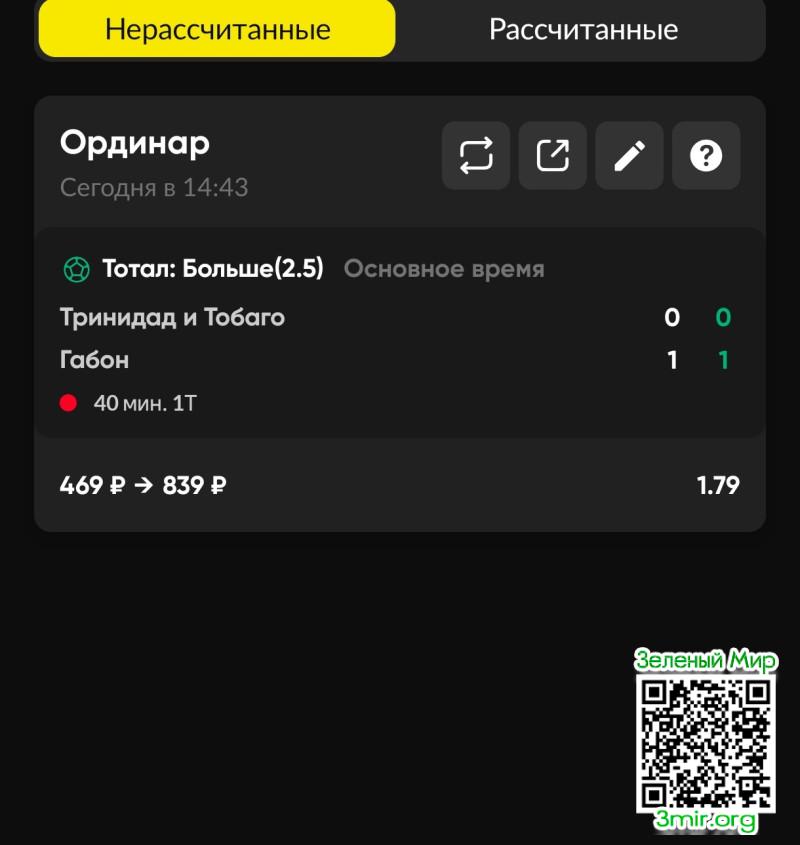Open help via the question mark icon

coord(706,156)
